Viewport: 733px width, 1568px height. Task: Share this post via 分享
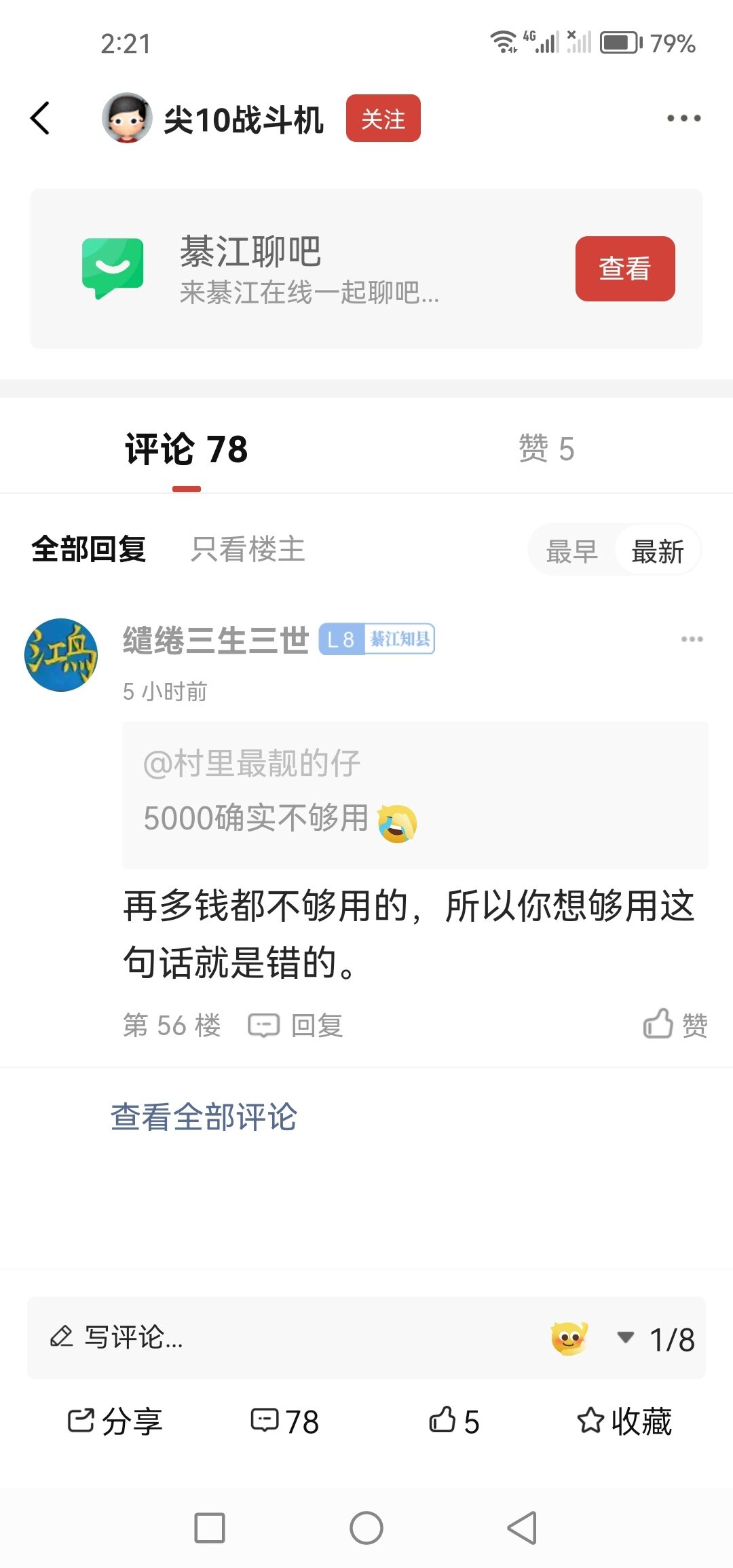(x=115, y=1421)
